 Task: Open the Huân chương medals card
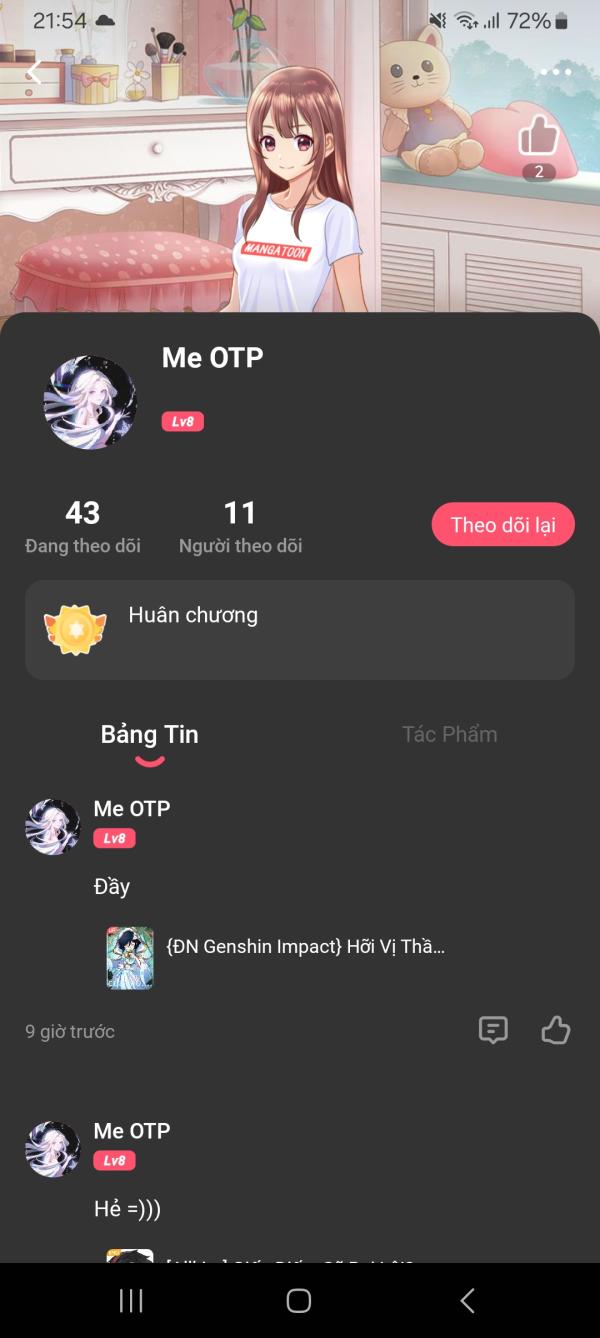tap(300, 630)
